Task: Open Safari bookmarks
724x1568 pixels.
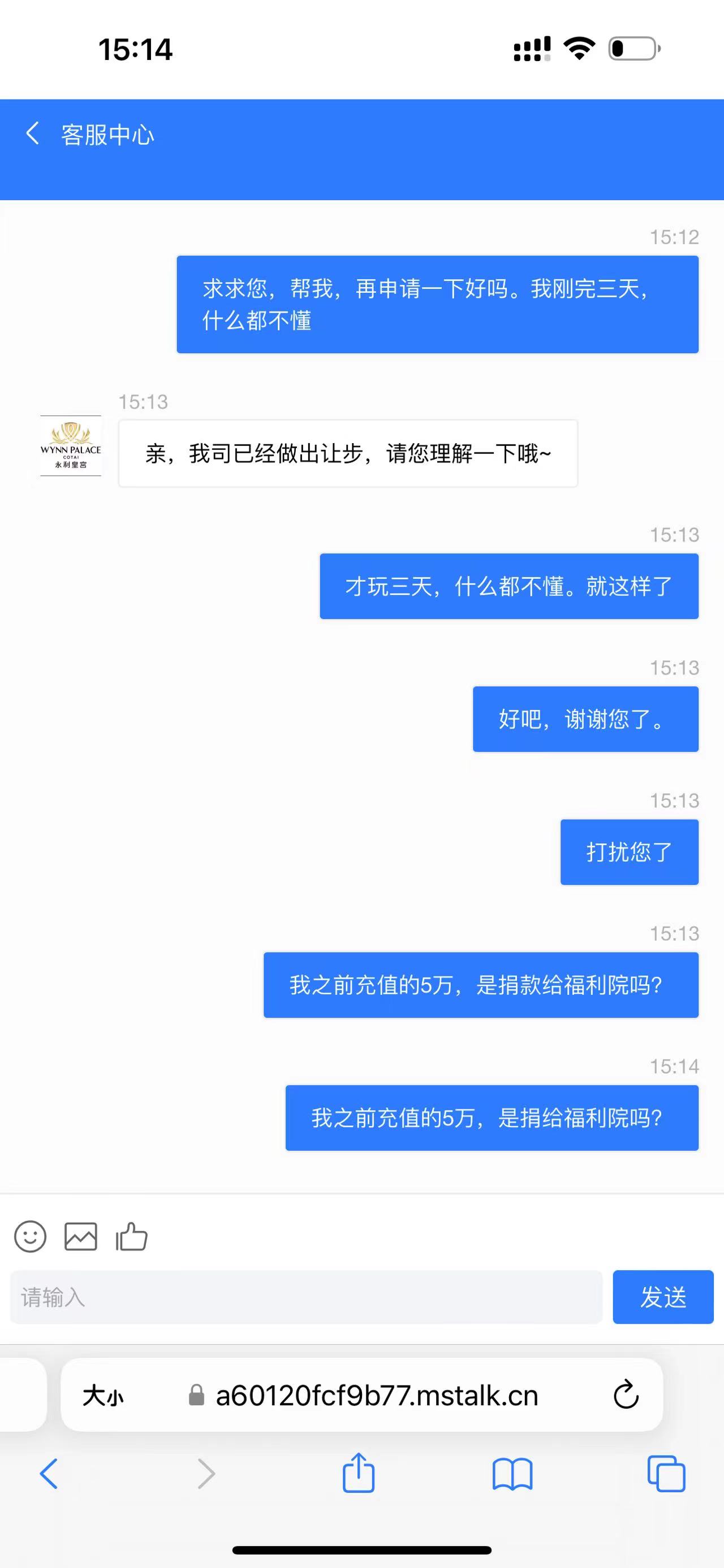Action: click(x=512, y=1474)
